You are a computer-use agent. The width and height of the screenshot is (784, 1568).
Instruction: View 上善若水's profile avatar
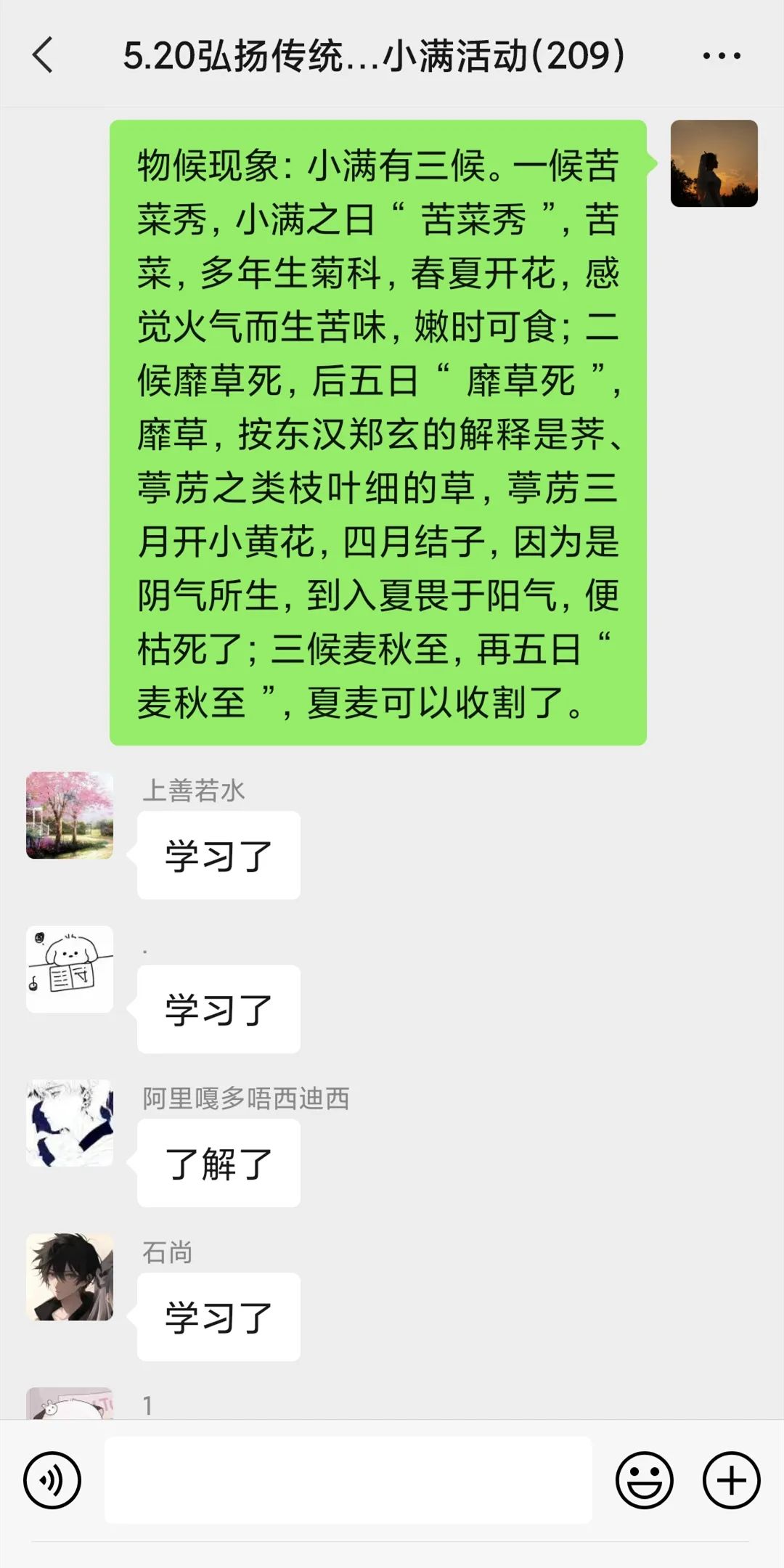(x=70, y=815)
